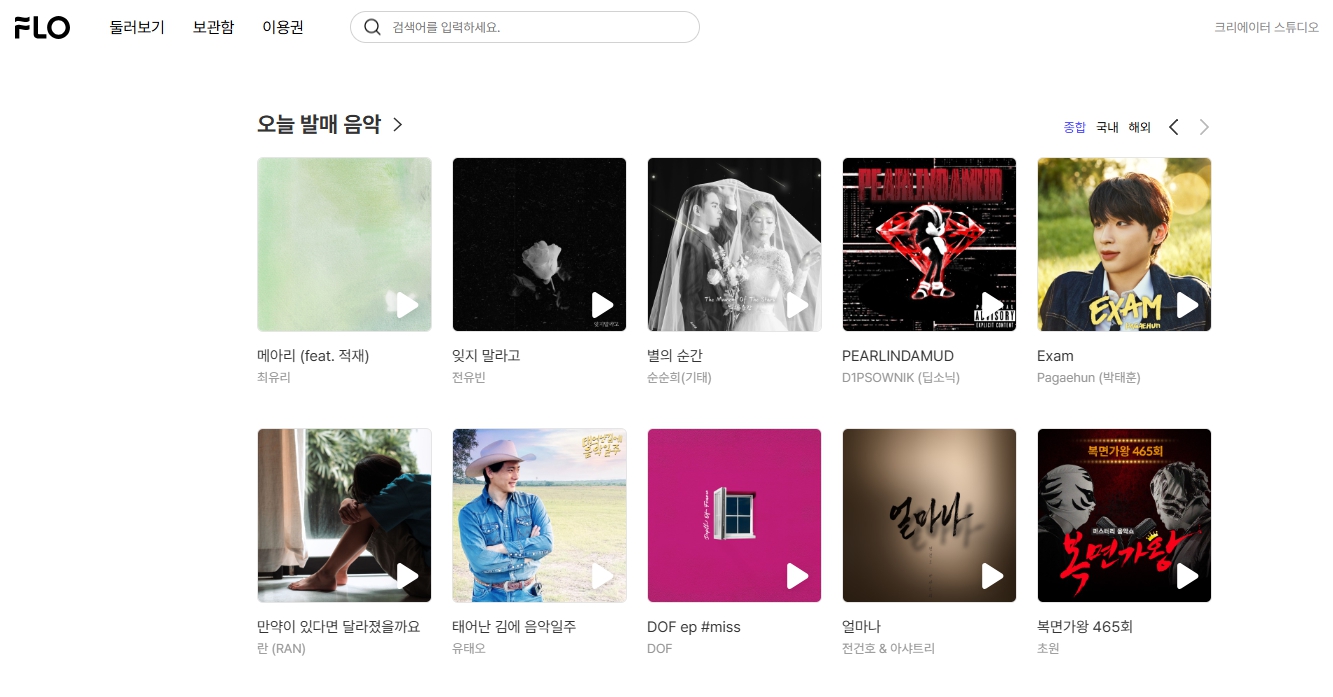Open the 이용권 page

282,28
